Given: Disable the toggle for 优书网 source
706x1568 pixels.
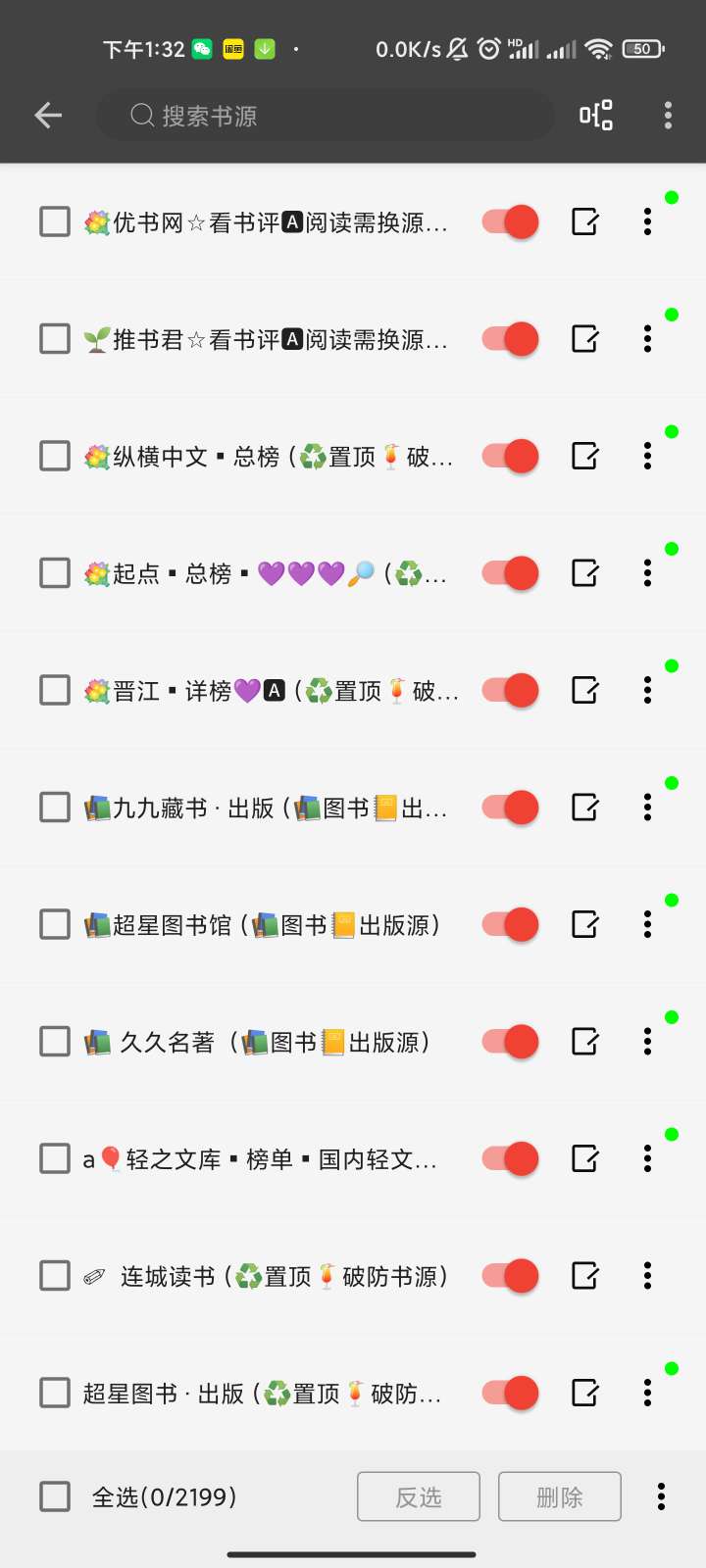Looking at the screenshot, I should point(509,221).
